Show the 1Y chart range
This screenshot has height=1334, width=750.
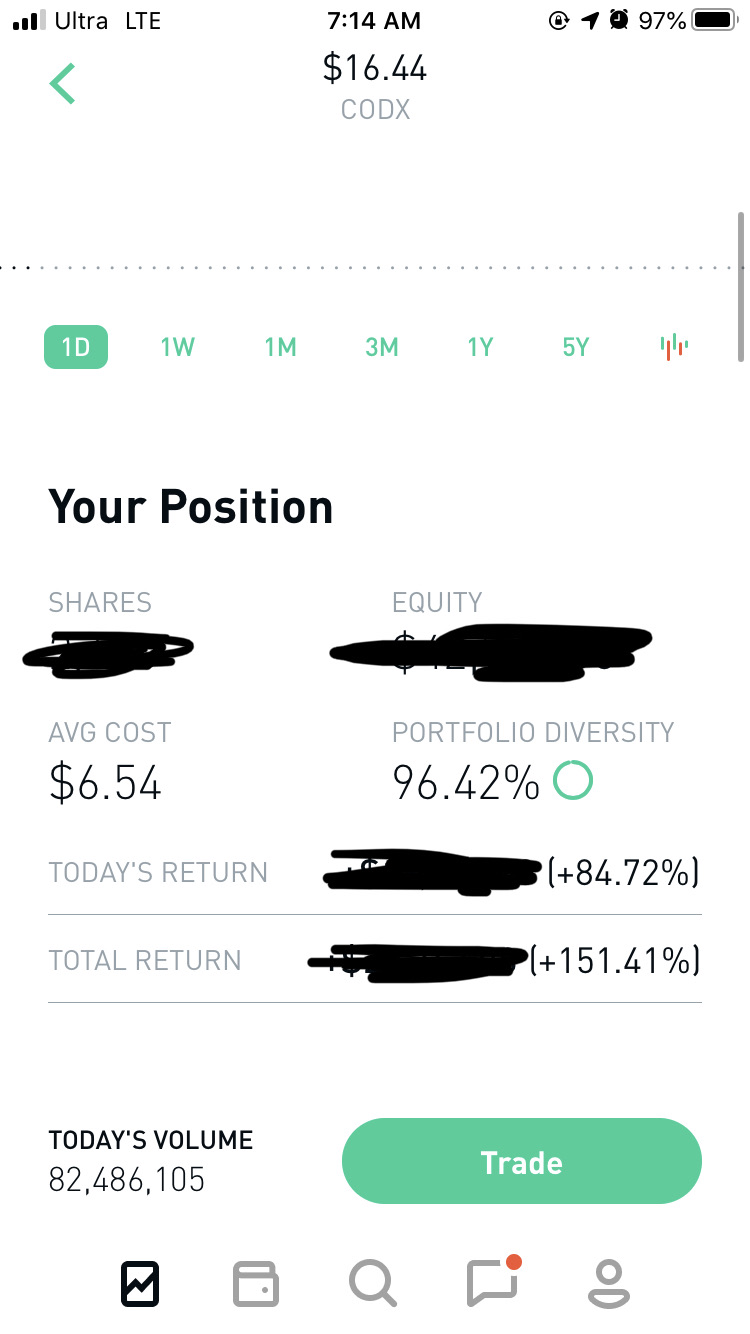pos(480,347)
